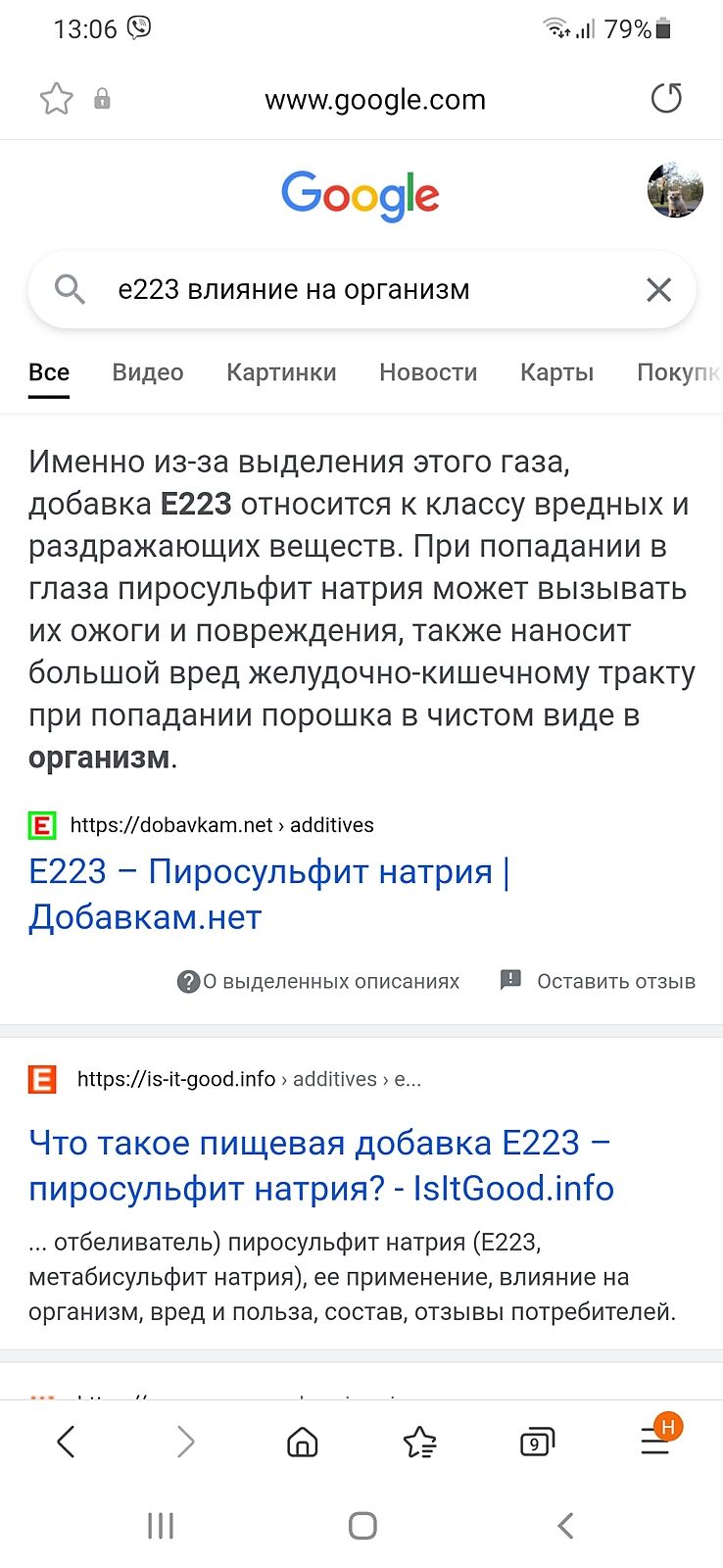The width and height of the screenshot is (723, 1568).
Task: Reload the page
Action: pyautogui.click(x=666, y=98)
